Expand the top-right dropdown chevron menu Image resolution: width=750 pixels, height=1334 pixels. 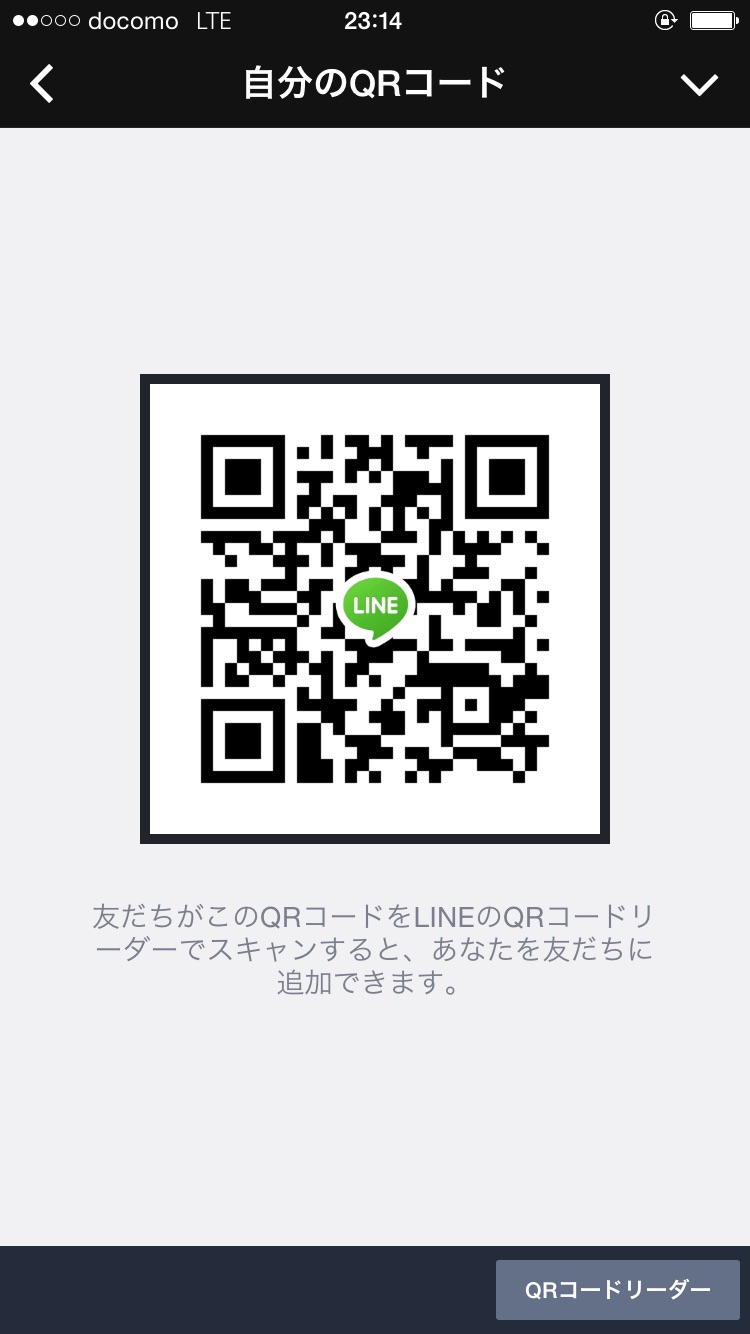[699, 85]
